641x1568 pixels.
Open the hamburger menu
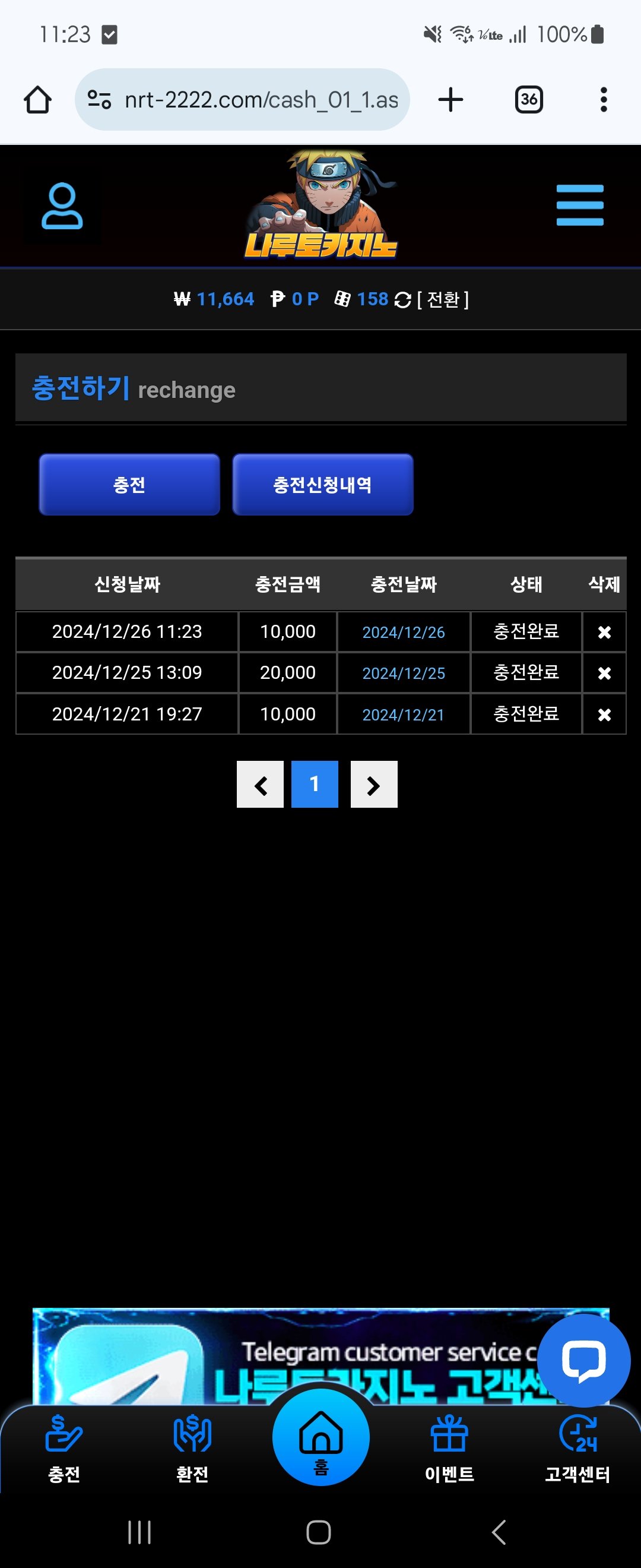pos(579,206)
